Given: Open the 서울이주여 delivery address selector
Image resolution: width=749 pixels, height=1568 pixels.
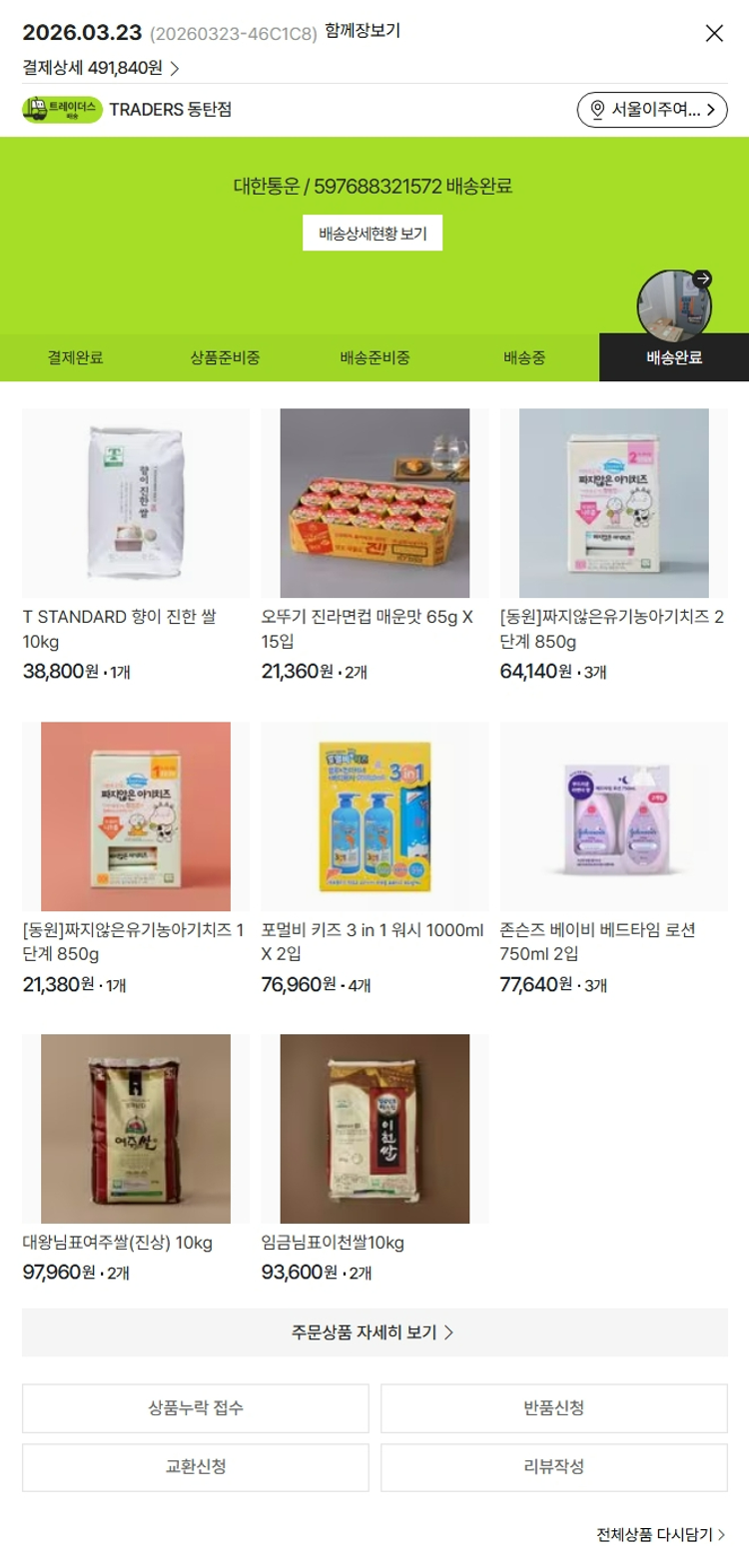Looking at the screenshot, I should [x=652, y=110].
